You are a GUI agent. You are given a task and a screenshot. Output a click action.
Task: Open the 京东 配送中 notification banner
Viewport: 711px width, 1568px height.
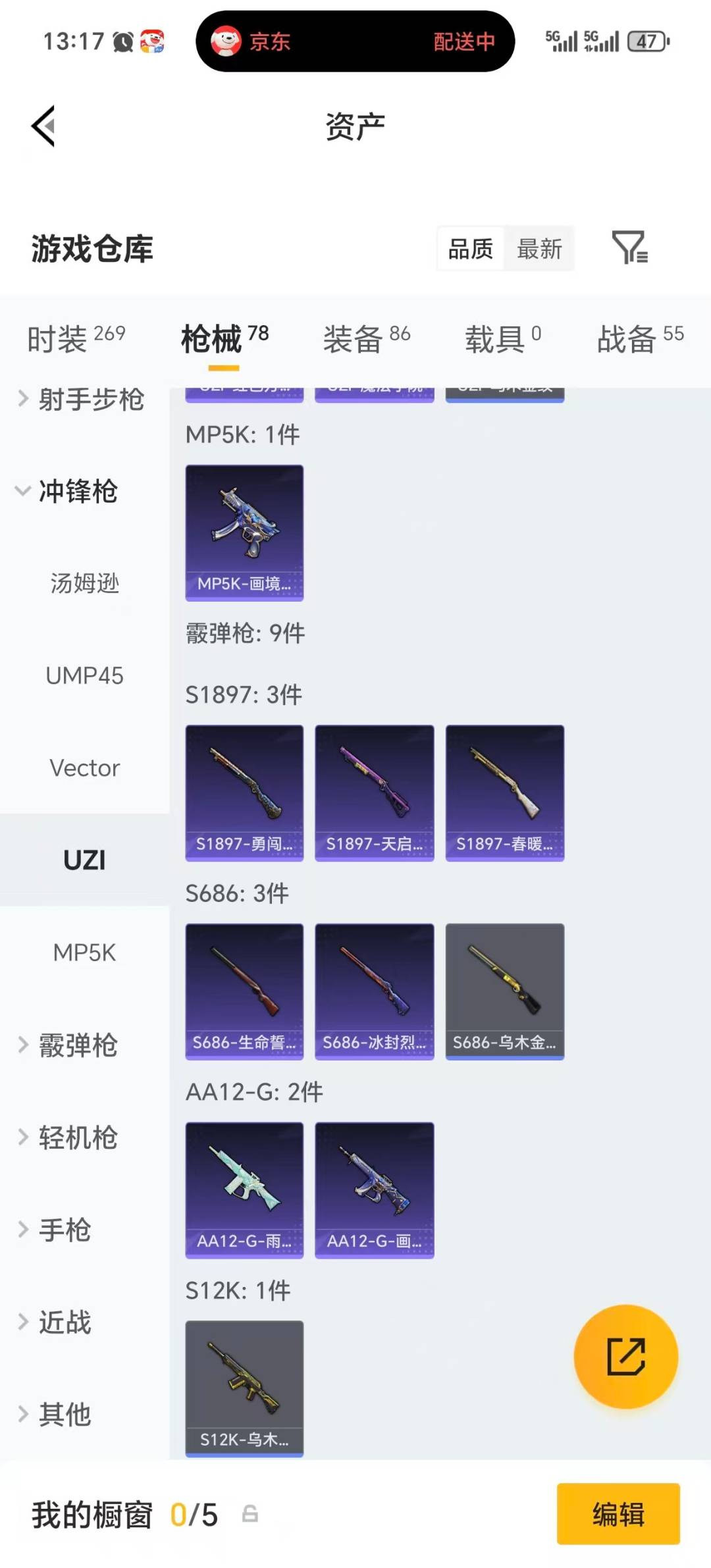tap(355, 41)
